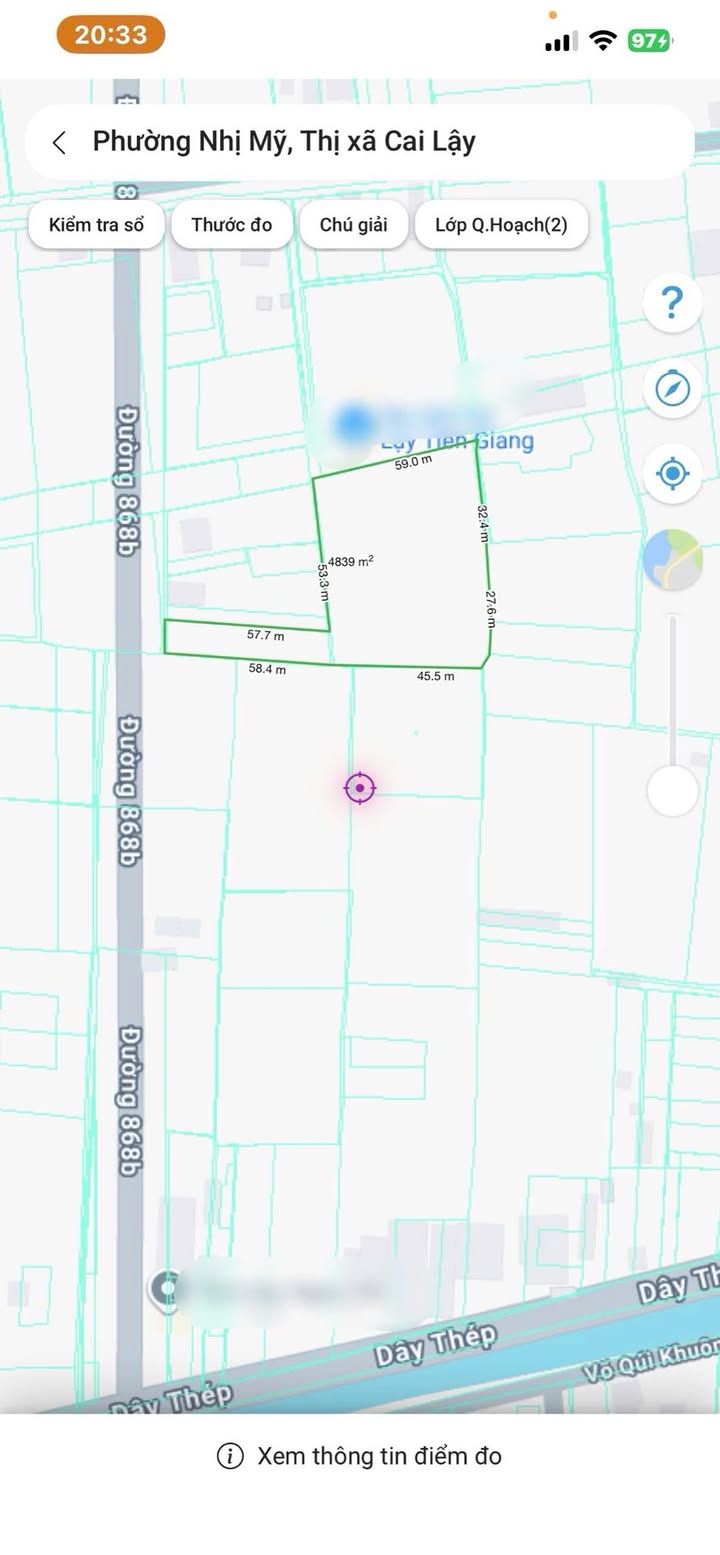Go back using the header arrow
Viewport: 720px width, 1555px height.
tap(60, 142)
